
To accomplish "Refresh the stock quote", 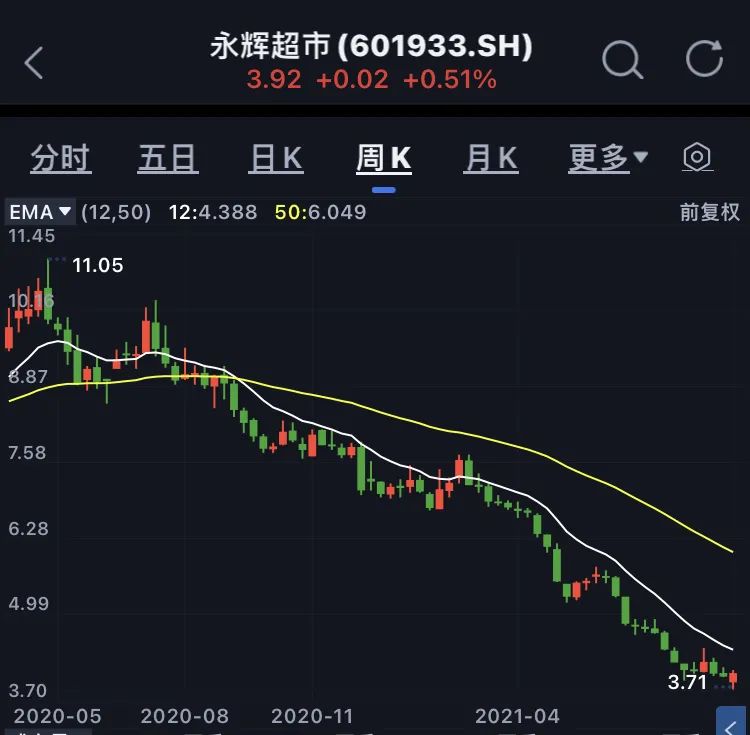I will point(704,60).
